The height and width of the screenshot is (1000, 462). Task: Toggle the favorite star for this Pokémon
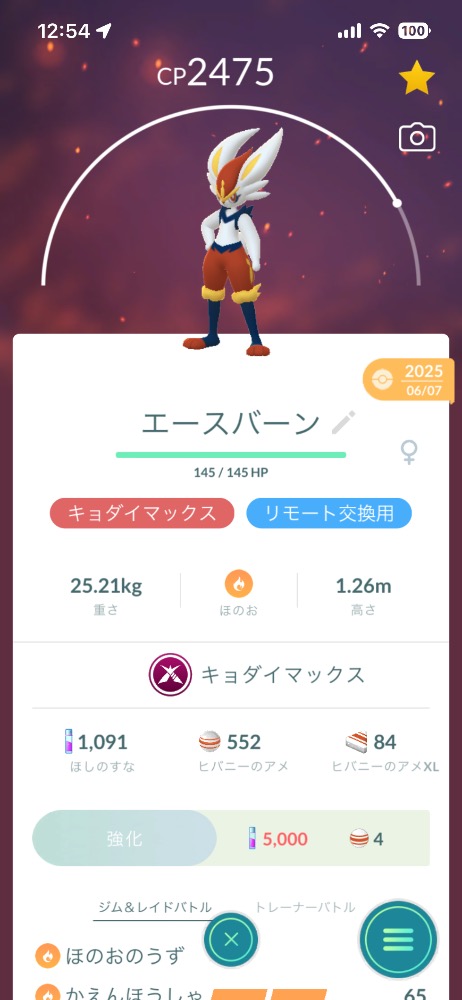tap(417, 78)
